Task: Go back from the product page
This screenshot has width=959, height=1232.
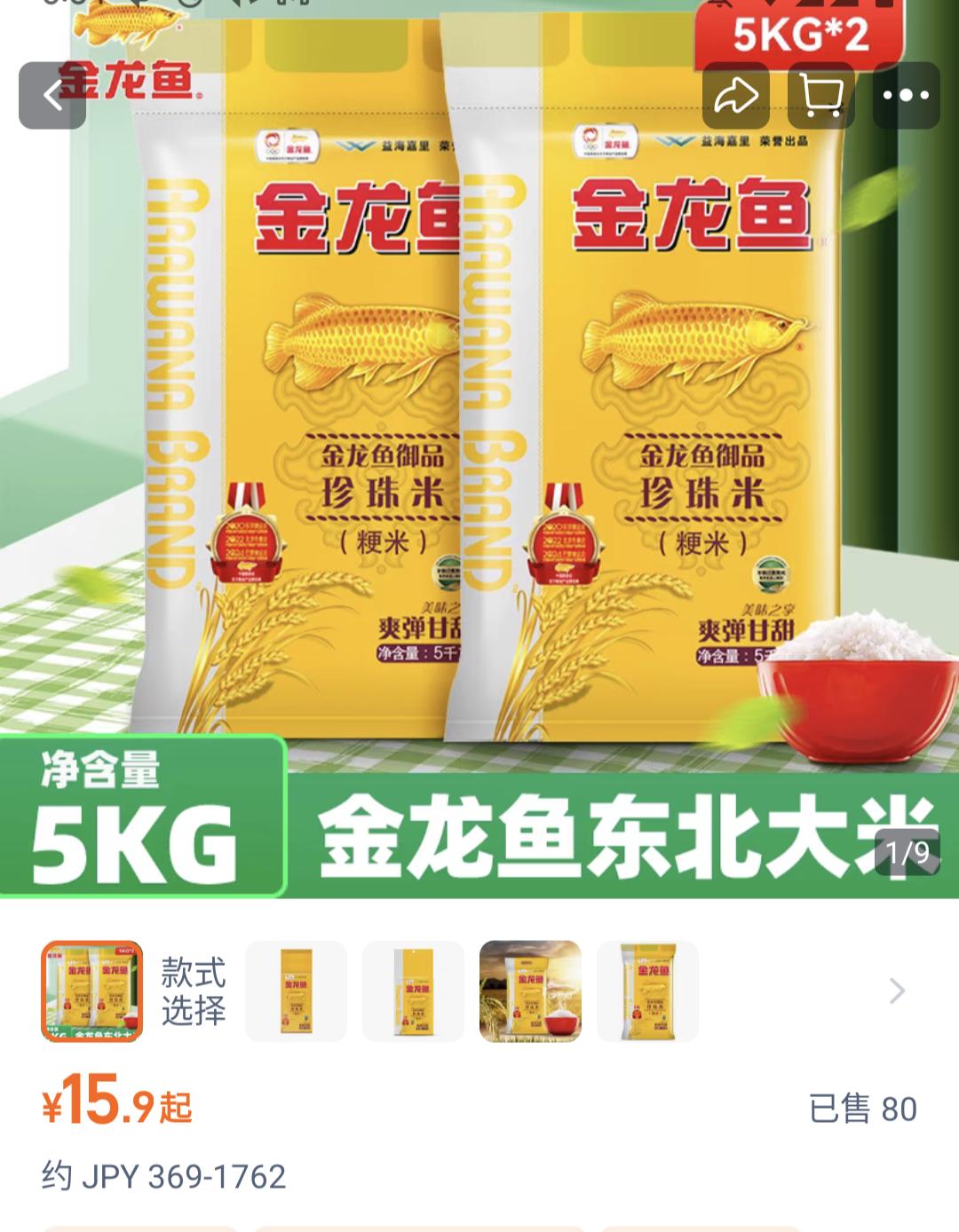Action: (x=52, y=96)
